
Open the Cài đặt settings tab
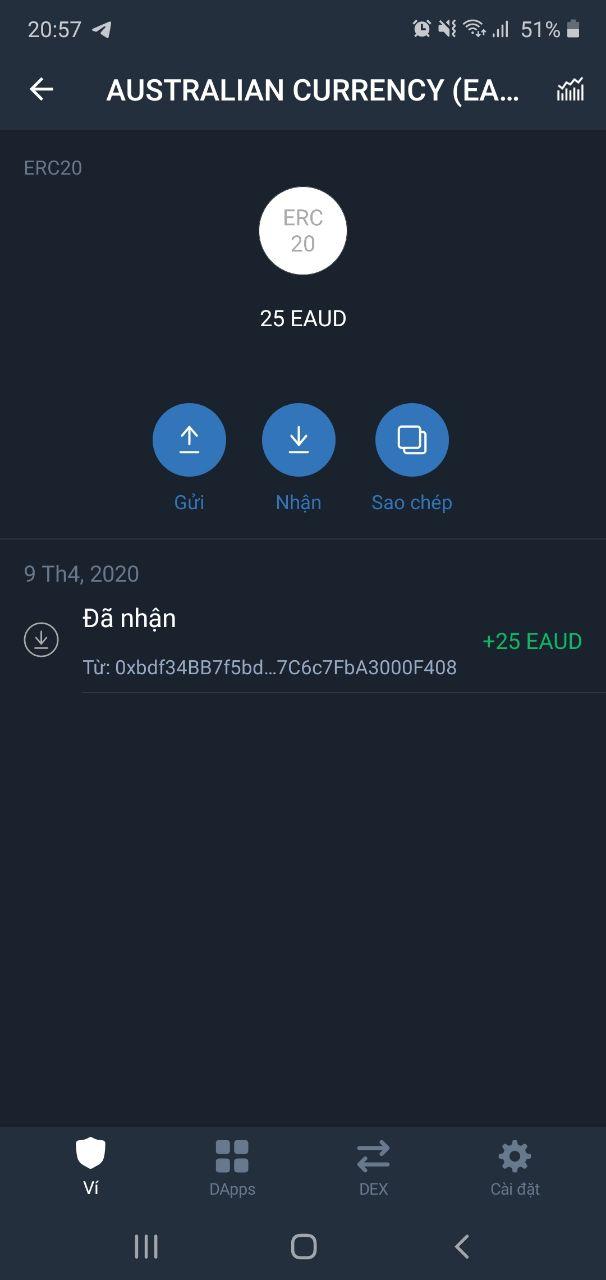click(x=515, y=1166)
